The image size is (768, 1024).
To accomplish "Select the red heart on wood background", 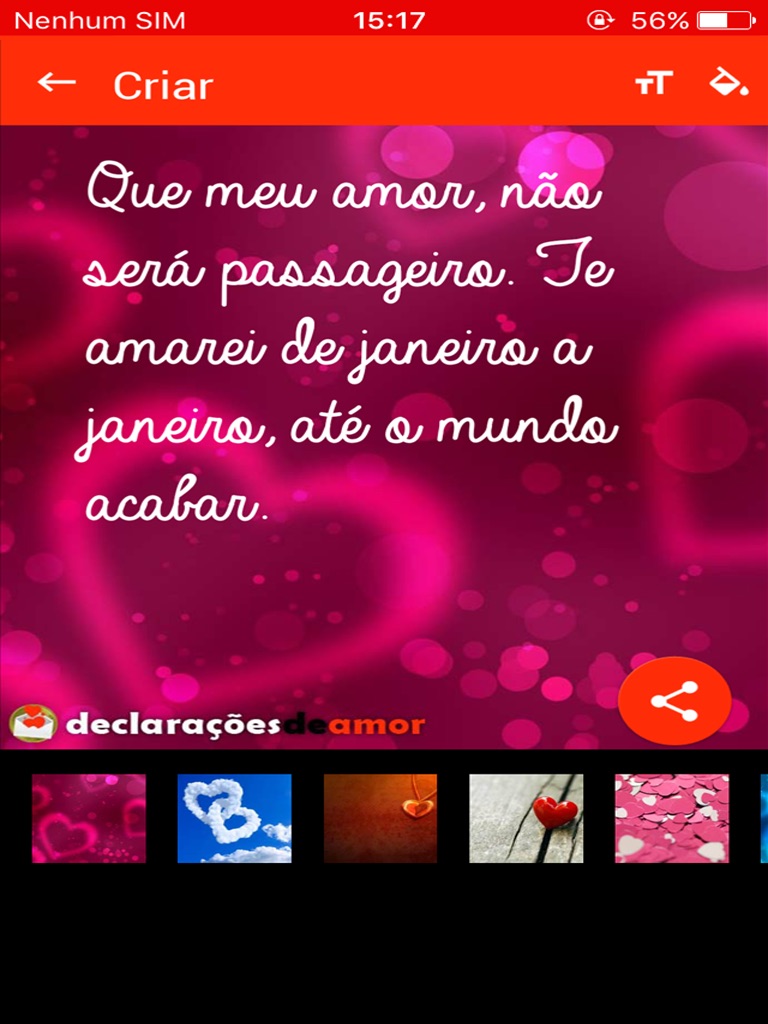I will [x=526, y=818].
